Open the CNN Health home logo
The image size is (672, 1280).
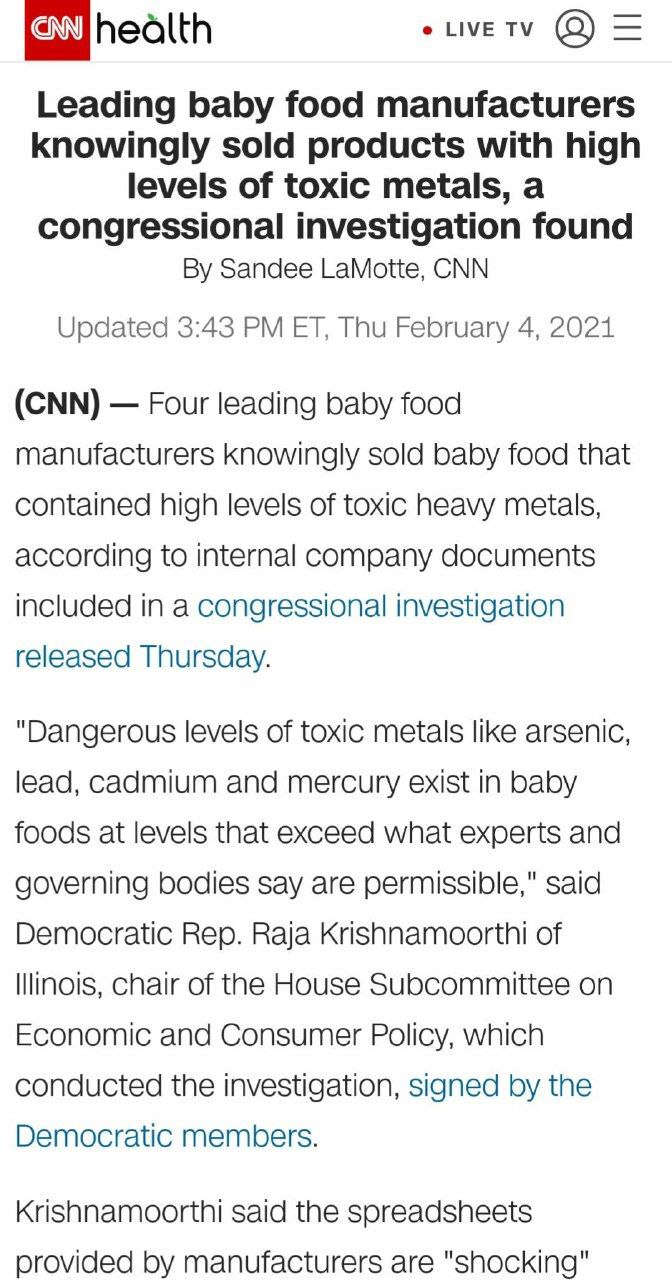tap(118, 29)
